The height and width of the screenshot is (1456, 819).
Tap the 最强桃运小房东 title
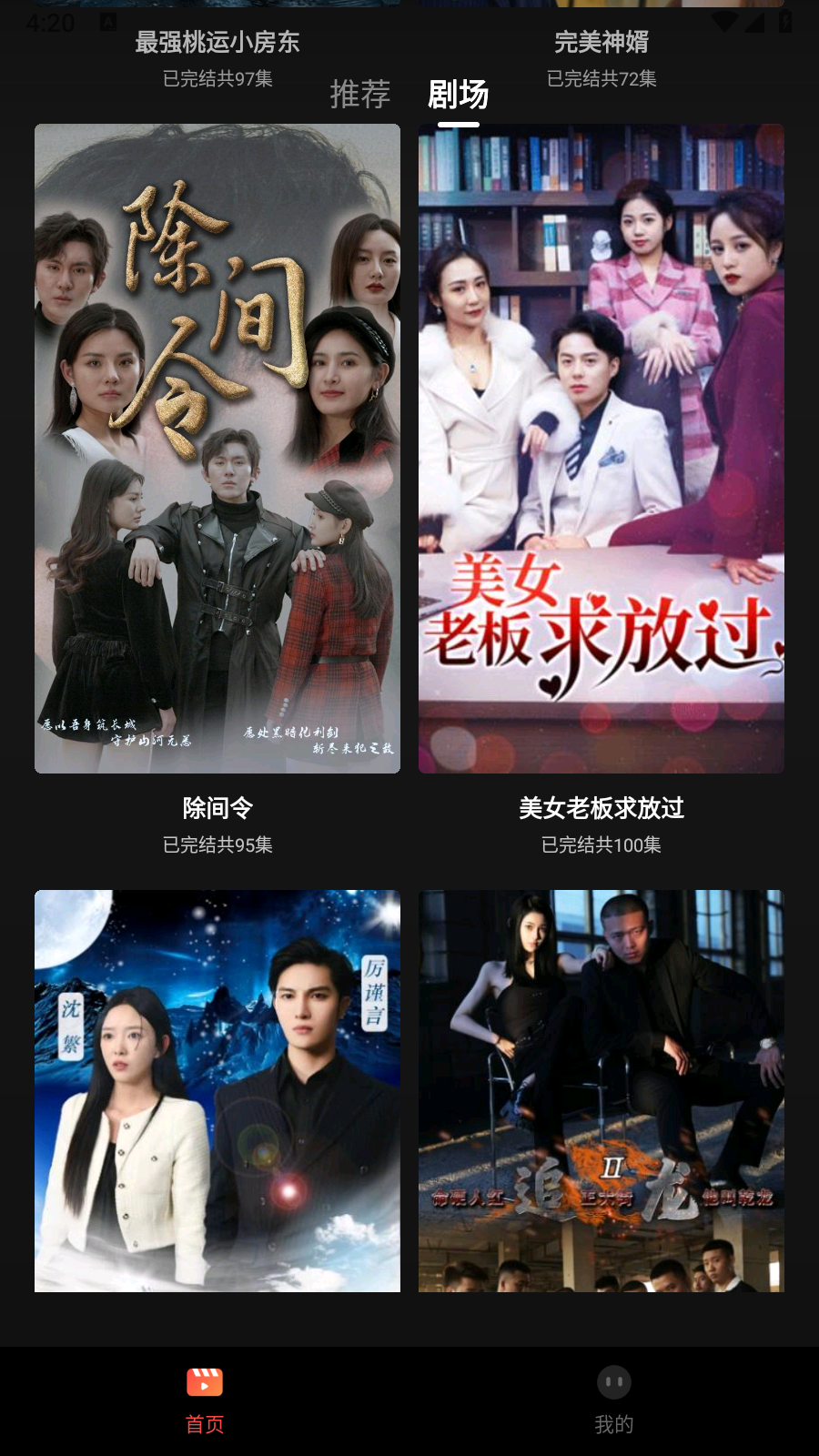coord(217,42)
